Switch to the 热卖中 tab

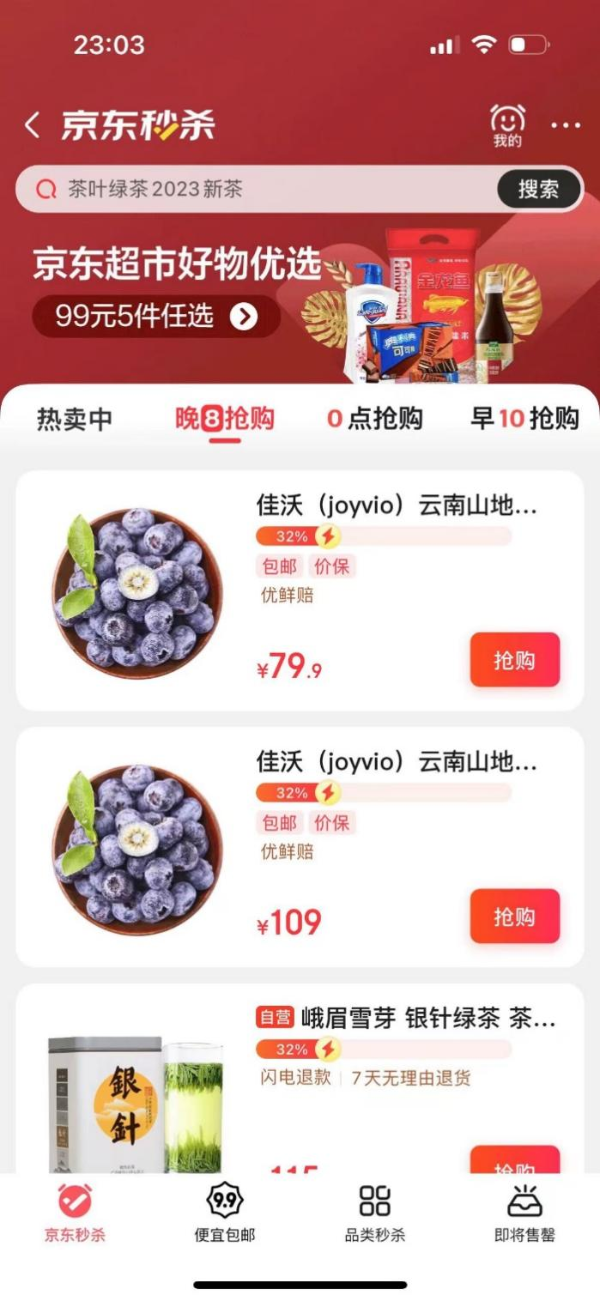(75, 419)
